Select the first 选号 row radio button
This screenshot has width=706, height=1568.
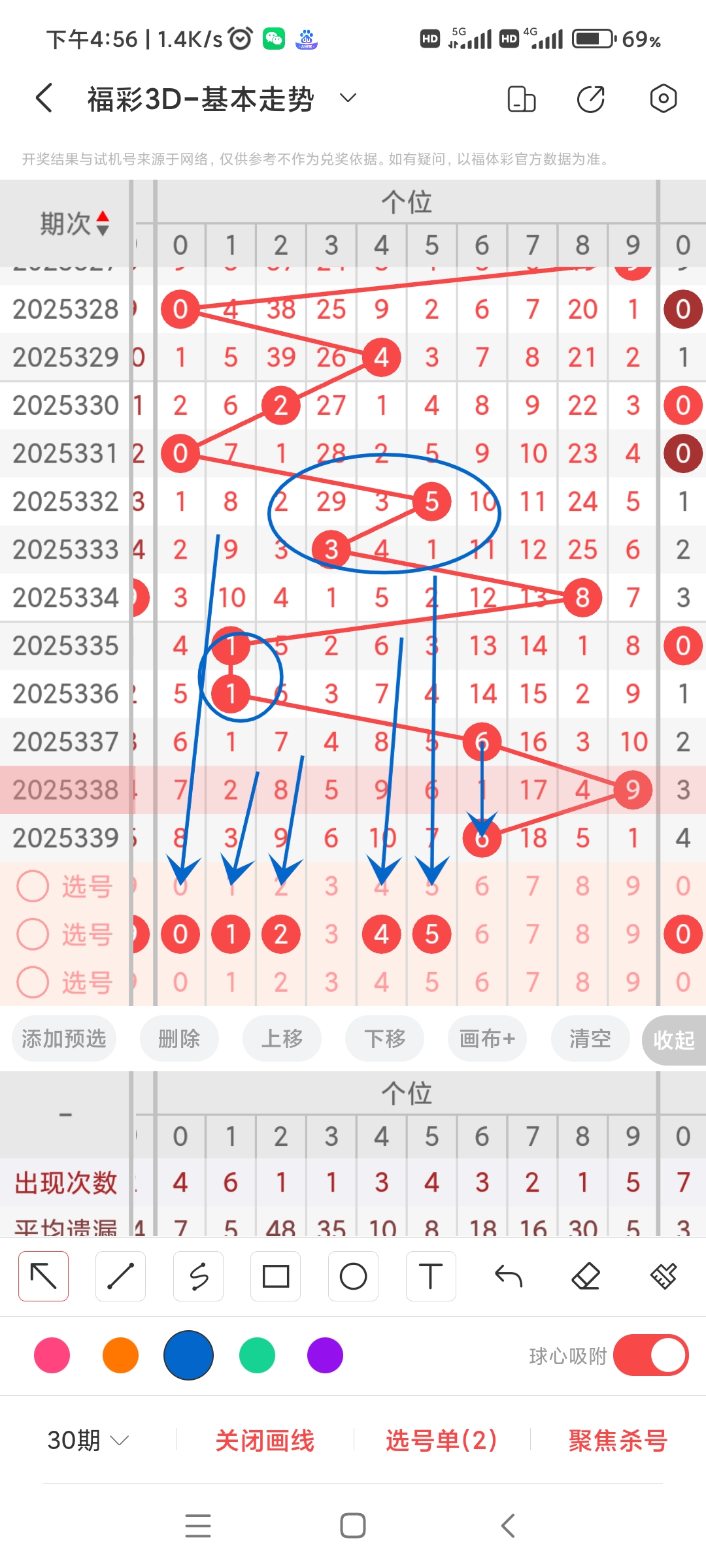[x=33, y=886]
